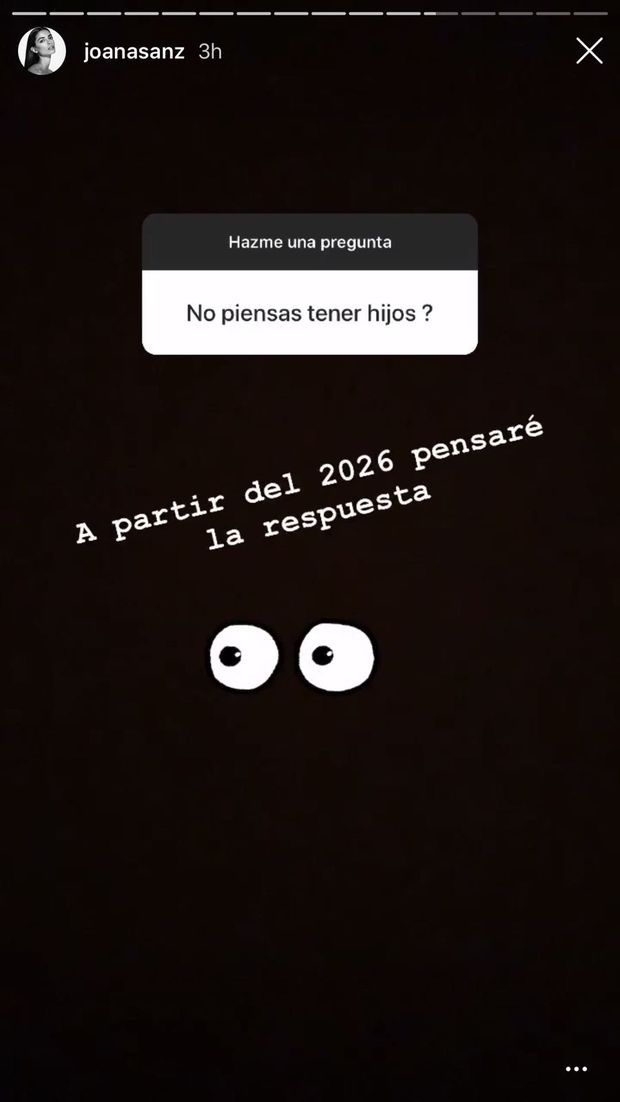620x1102 pixels.
Task: Open the three-dot more options menu
Action: point(576,1069)
